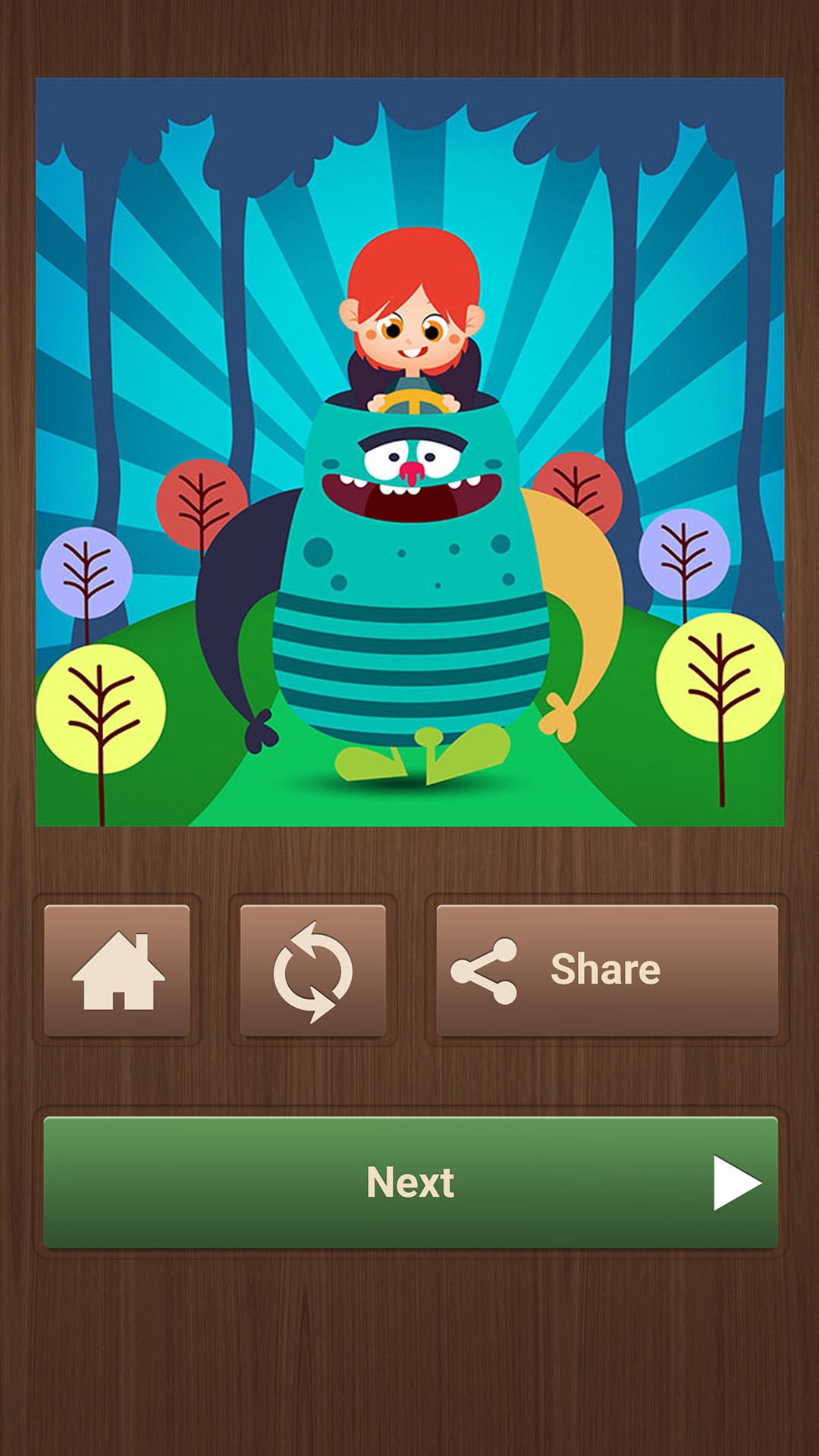Go to the home screen button
This screenshot has height=1456, width=819.
click(x=117, y=970)
